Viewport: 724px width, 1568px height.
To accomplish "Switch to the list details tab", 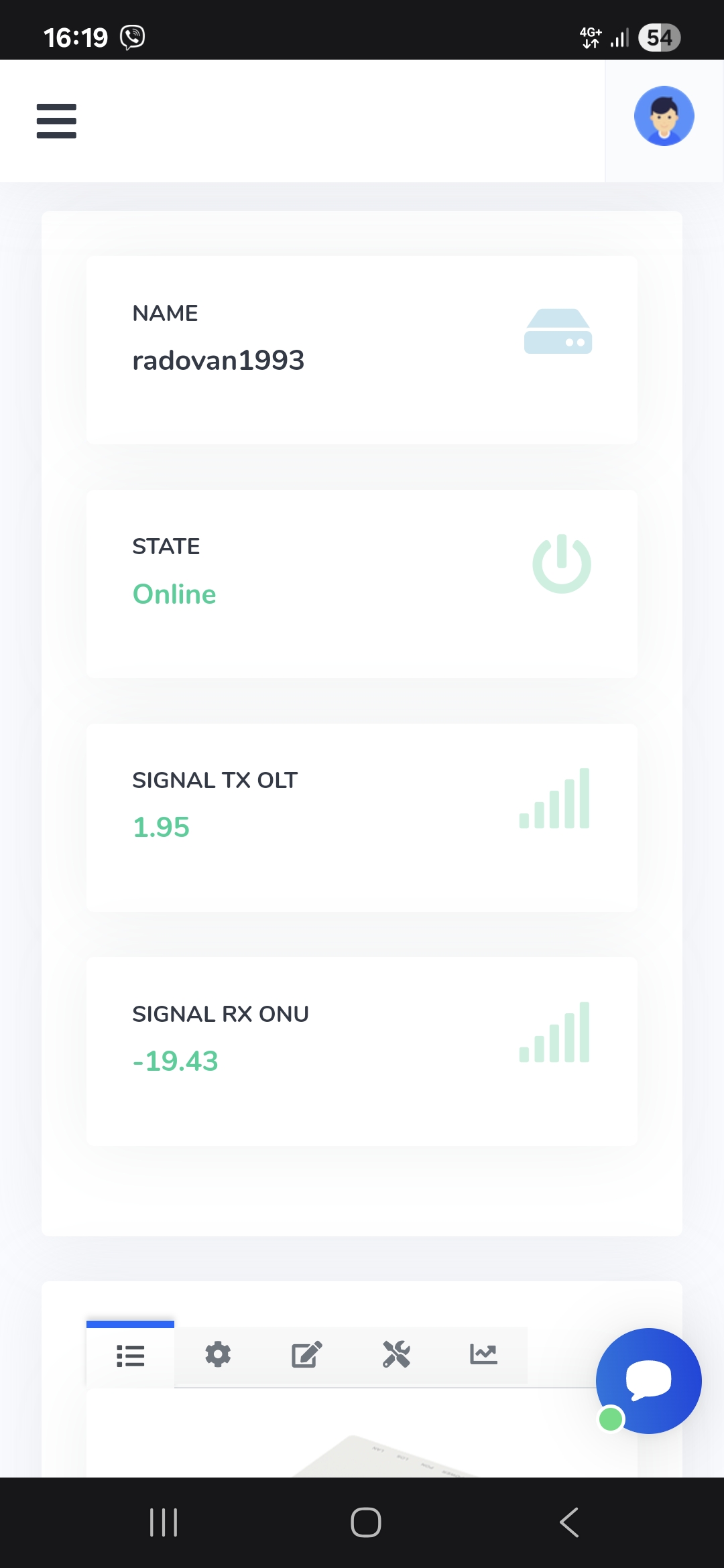I will [x=131, y=1356].
